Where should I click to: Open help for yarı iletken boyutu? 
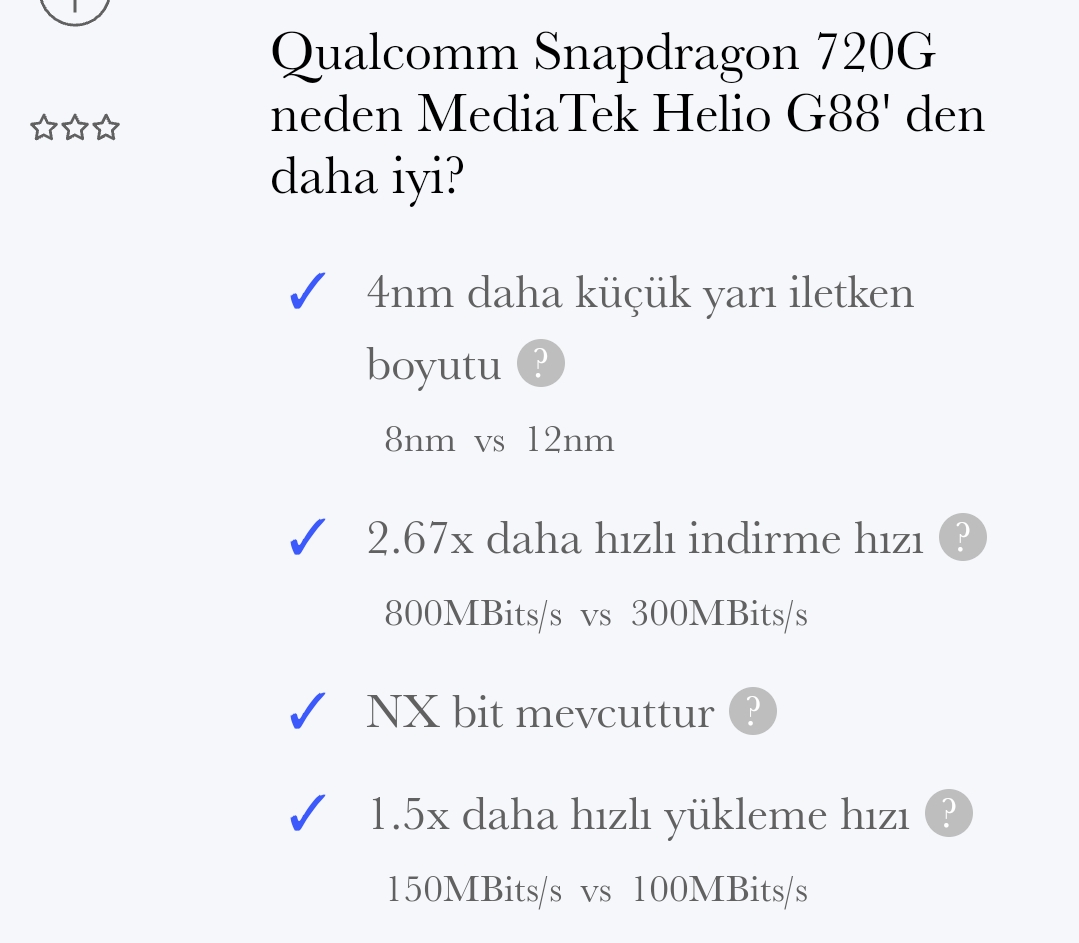pos(540,363)
